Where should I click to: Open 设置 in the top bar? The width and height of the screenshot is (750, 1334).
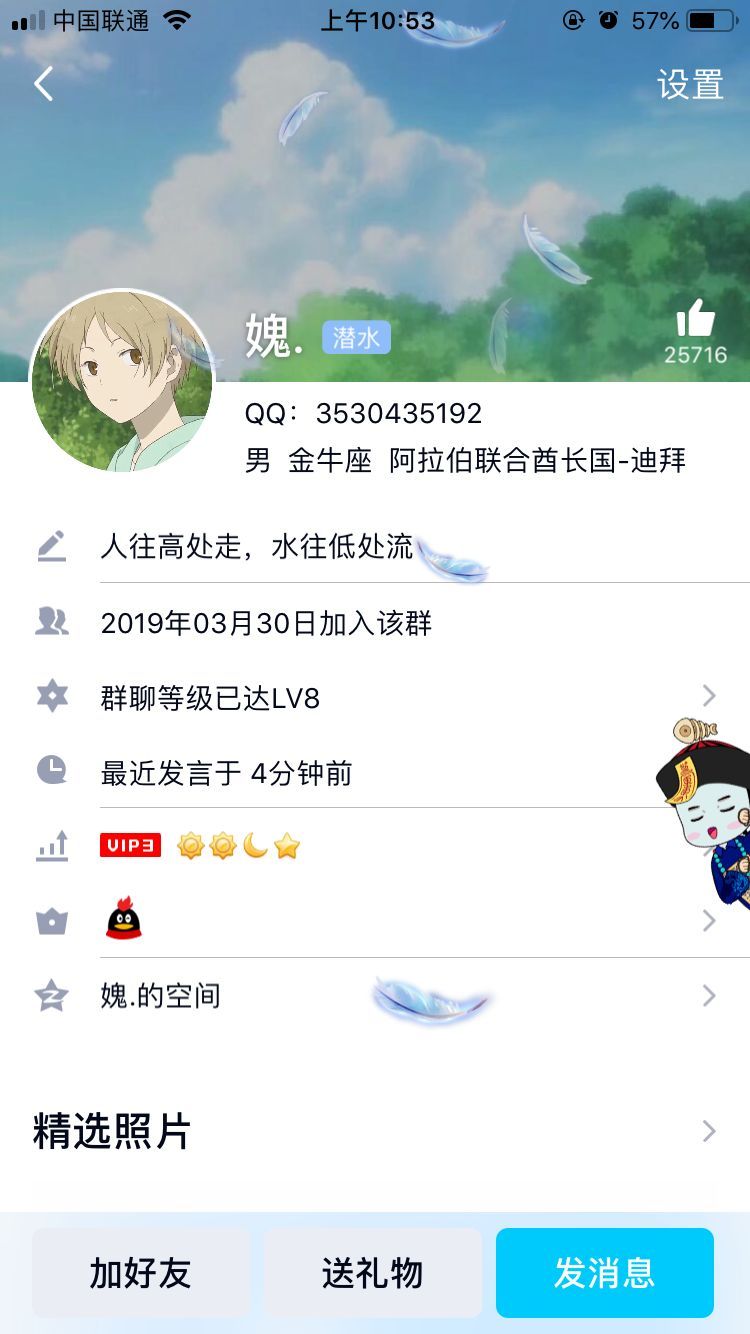[x=690, y=84]
